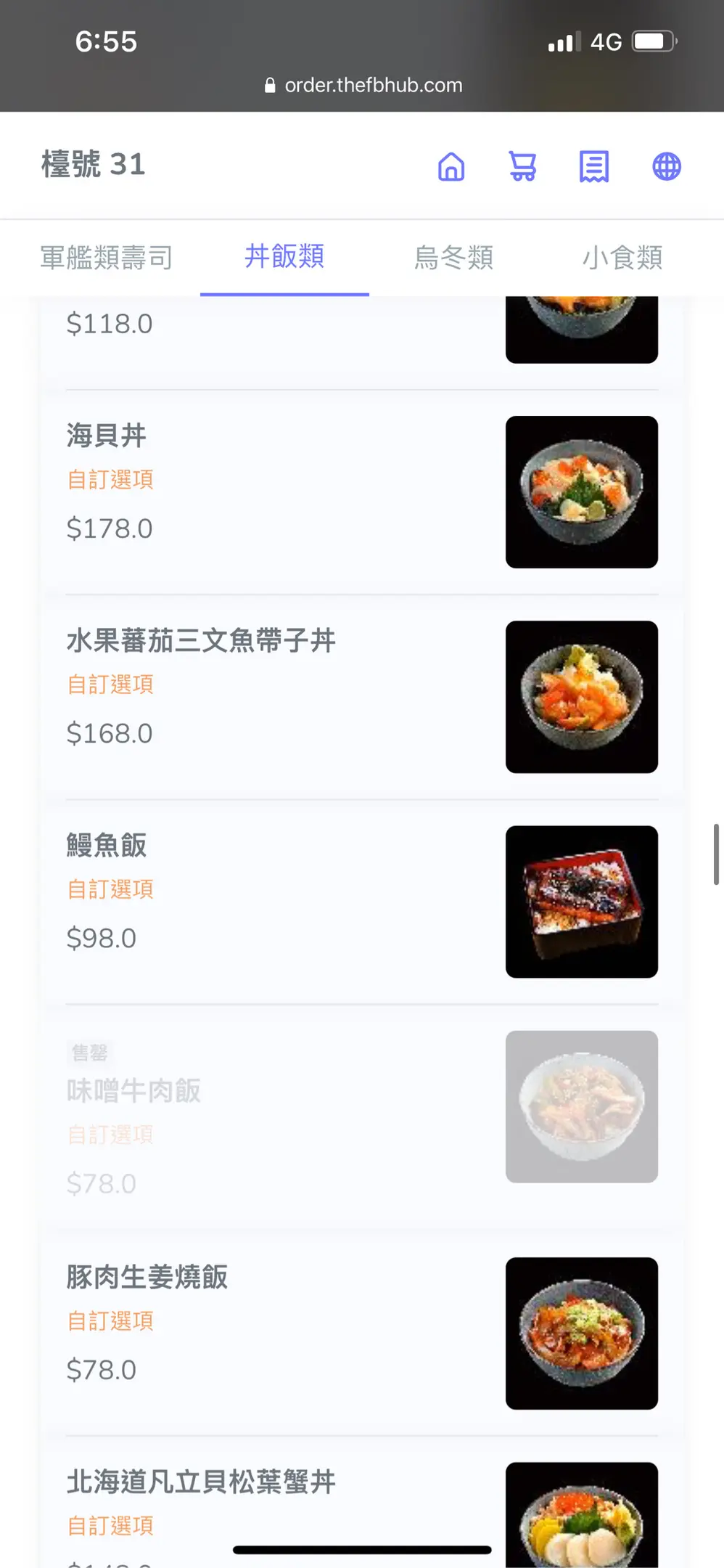View the order receipt list icon

(594, 166)
